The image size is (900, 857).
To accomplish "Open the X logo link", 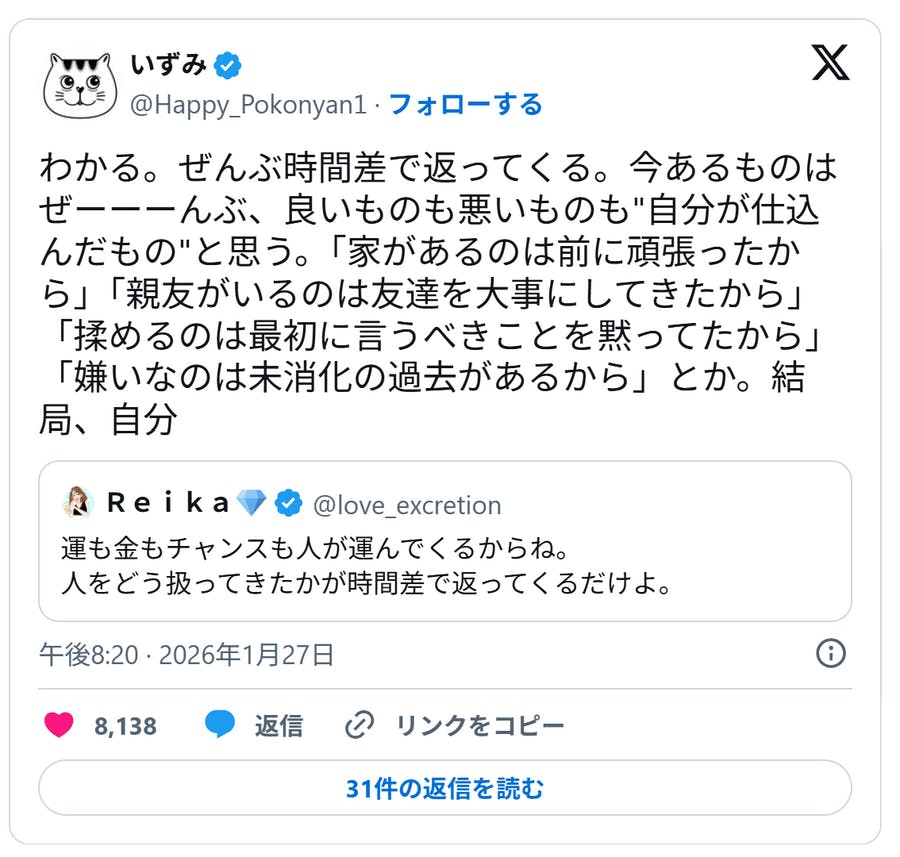I will click(x=829, y=63).
